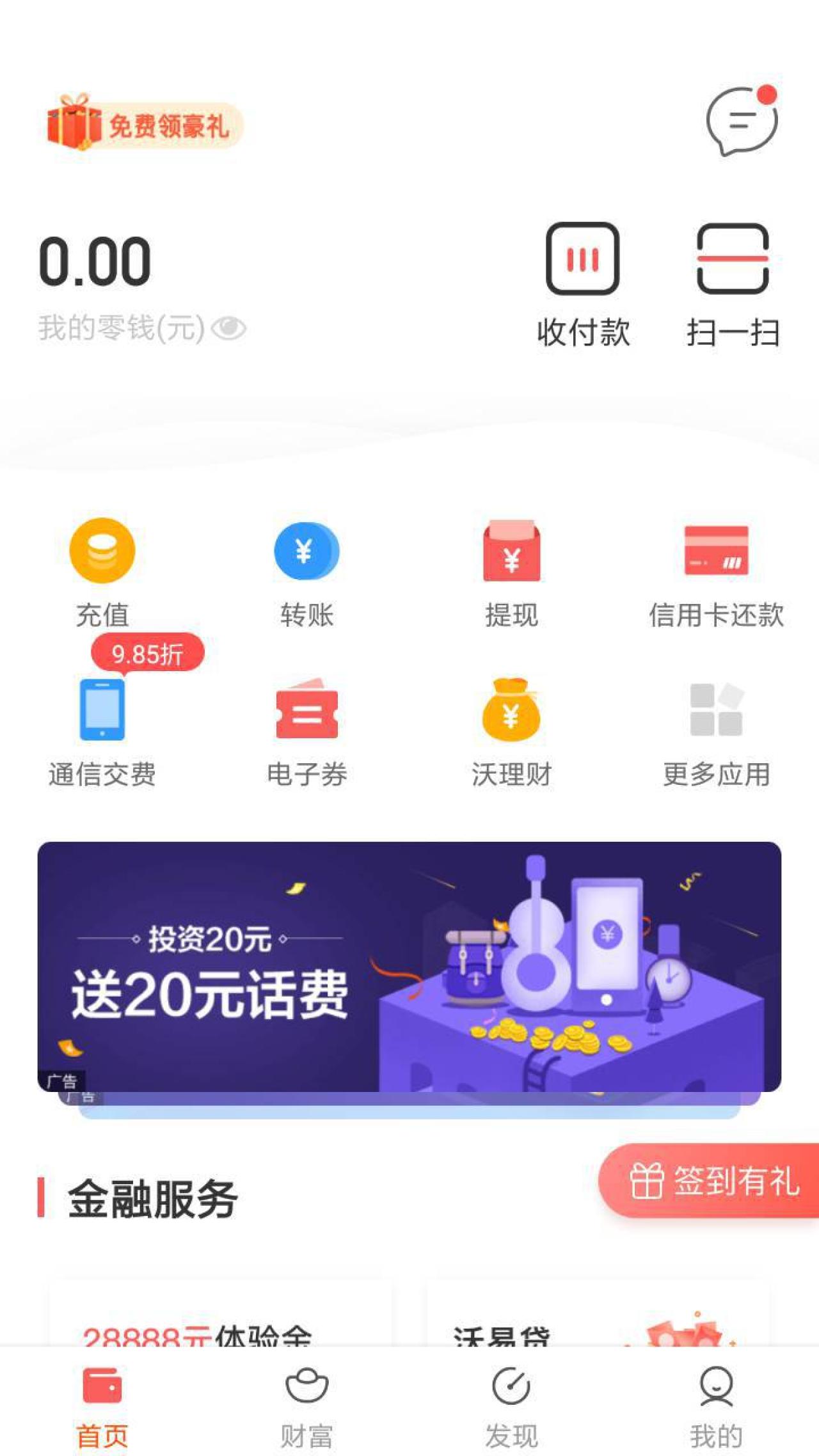Viewport: 819px width, 1456px height.
Task: Toggle balance visibility eye icon
Action: point(228,329)
